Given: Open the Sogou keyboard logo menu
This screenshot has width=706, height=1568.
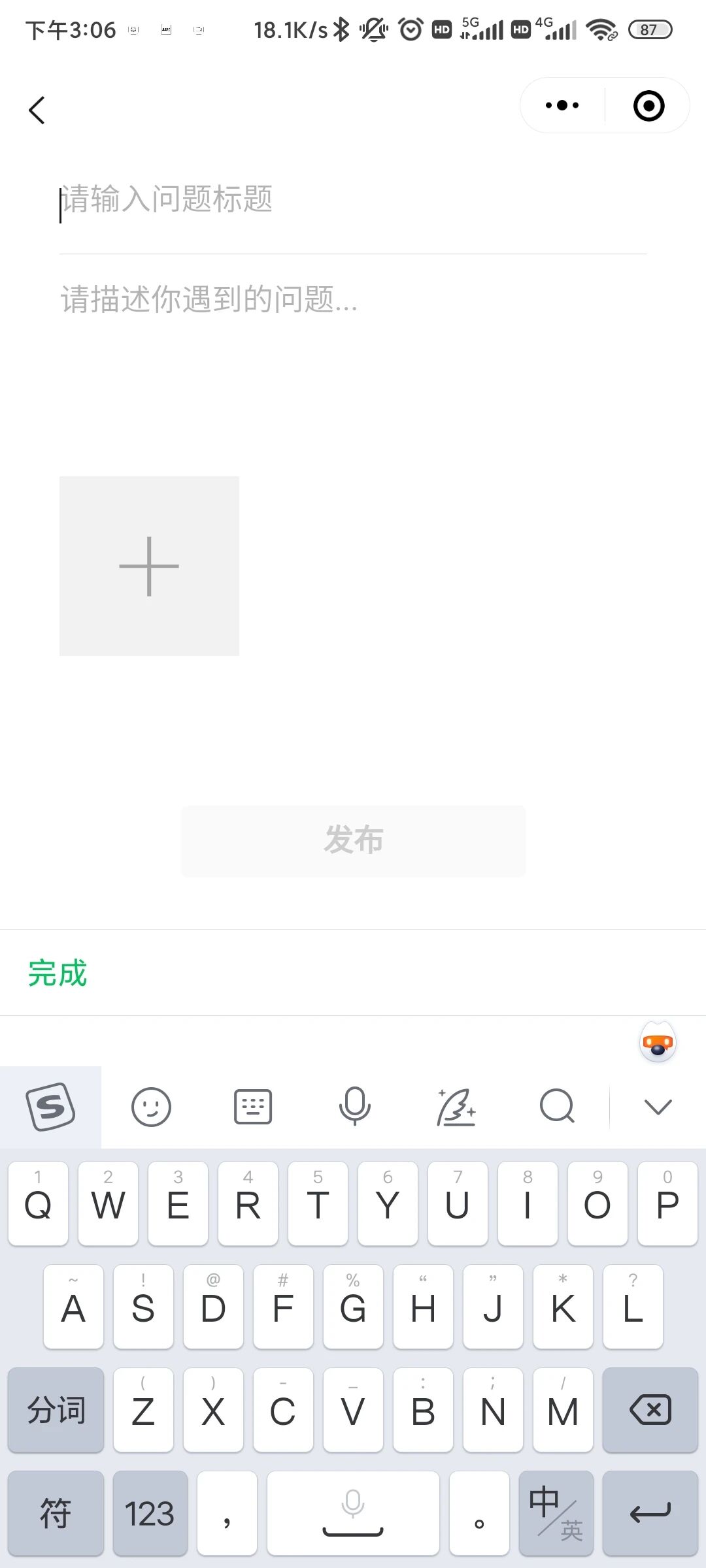Looking at the screenshot, I should click(50, 1107).
